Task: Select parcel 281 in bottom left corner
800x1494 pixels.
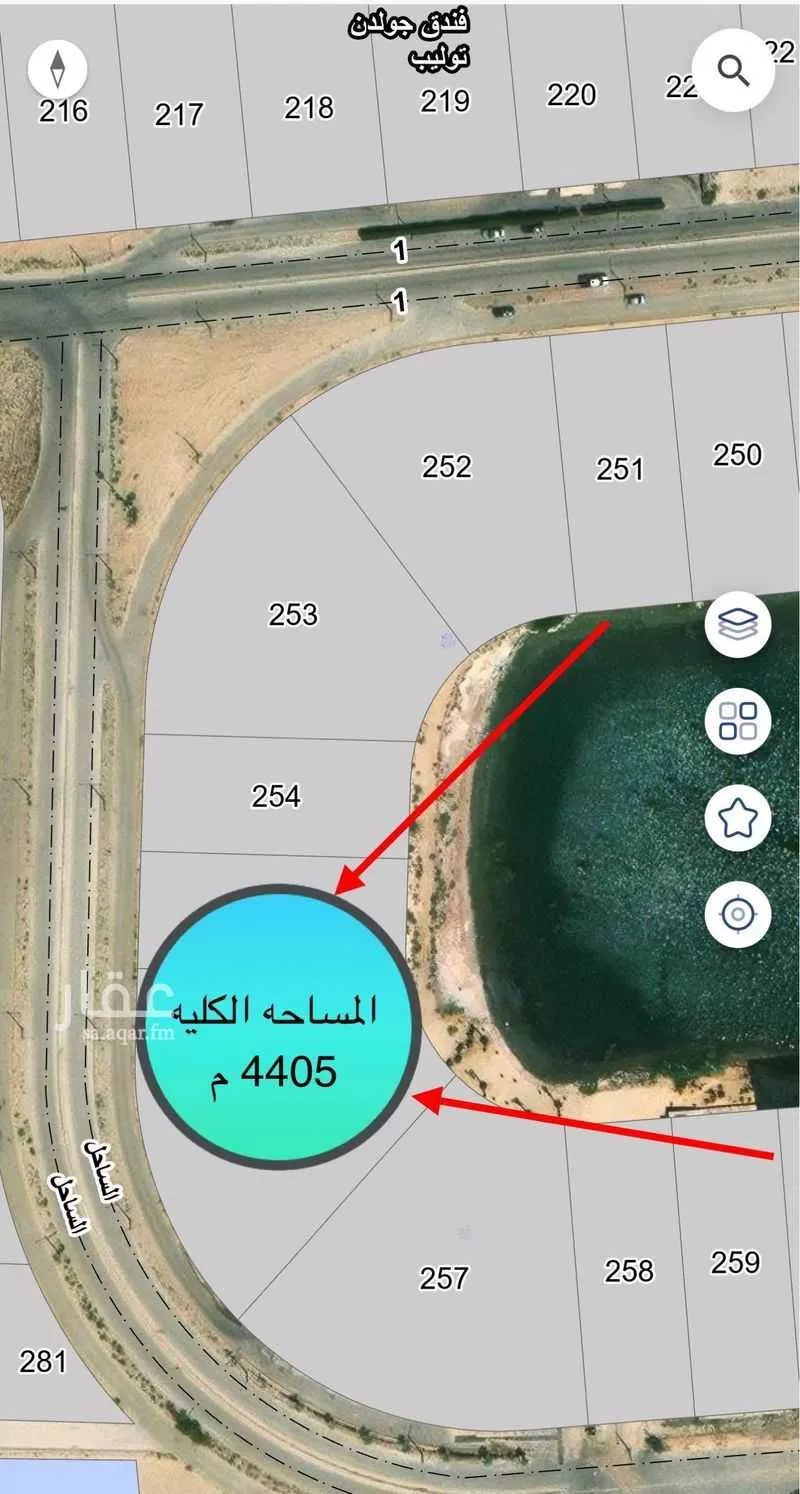Action: 45,1360
